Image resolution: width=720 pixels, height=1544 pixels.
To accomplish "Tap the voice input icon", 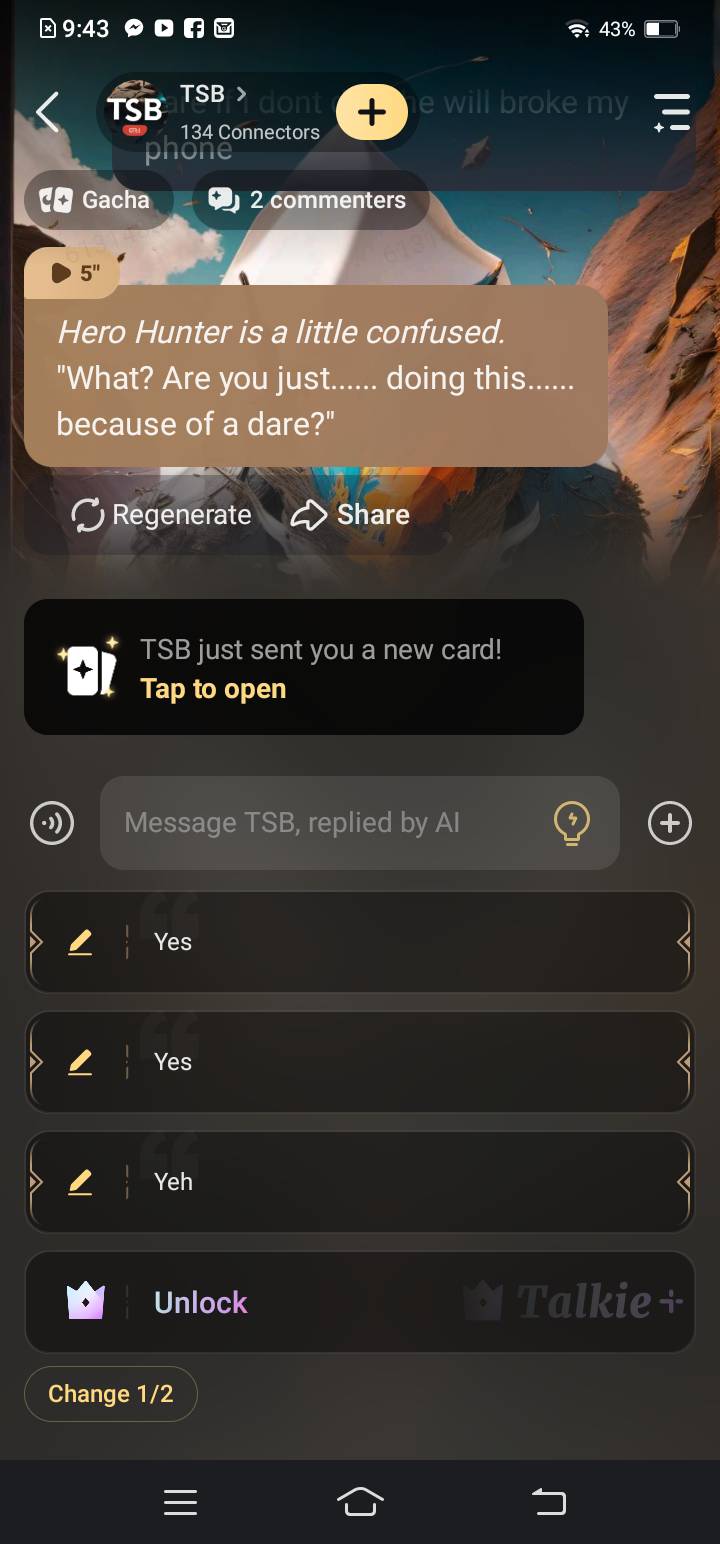I will coord(52,824).
